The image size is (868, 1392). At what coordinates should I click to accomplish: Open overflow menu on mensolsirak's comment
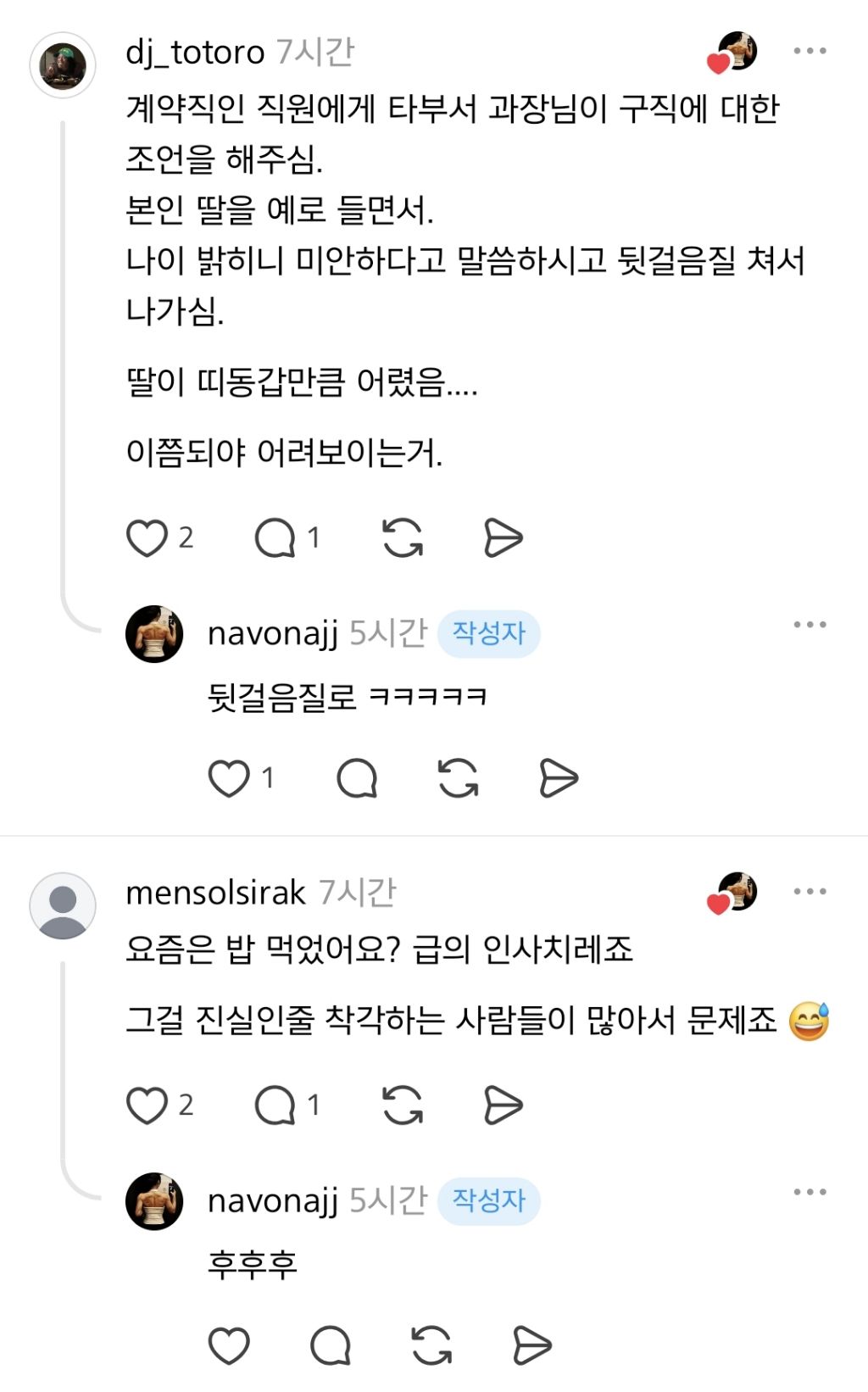click(810, 891)
